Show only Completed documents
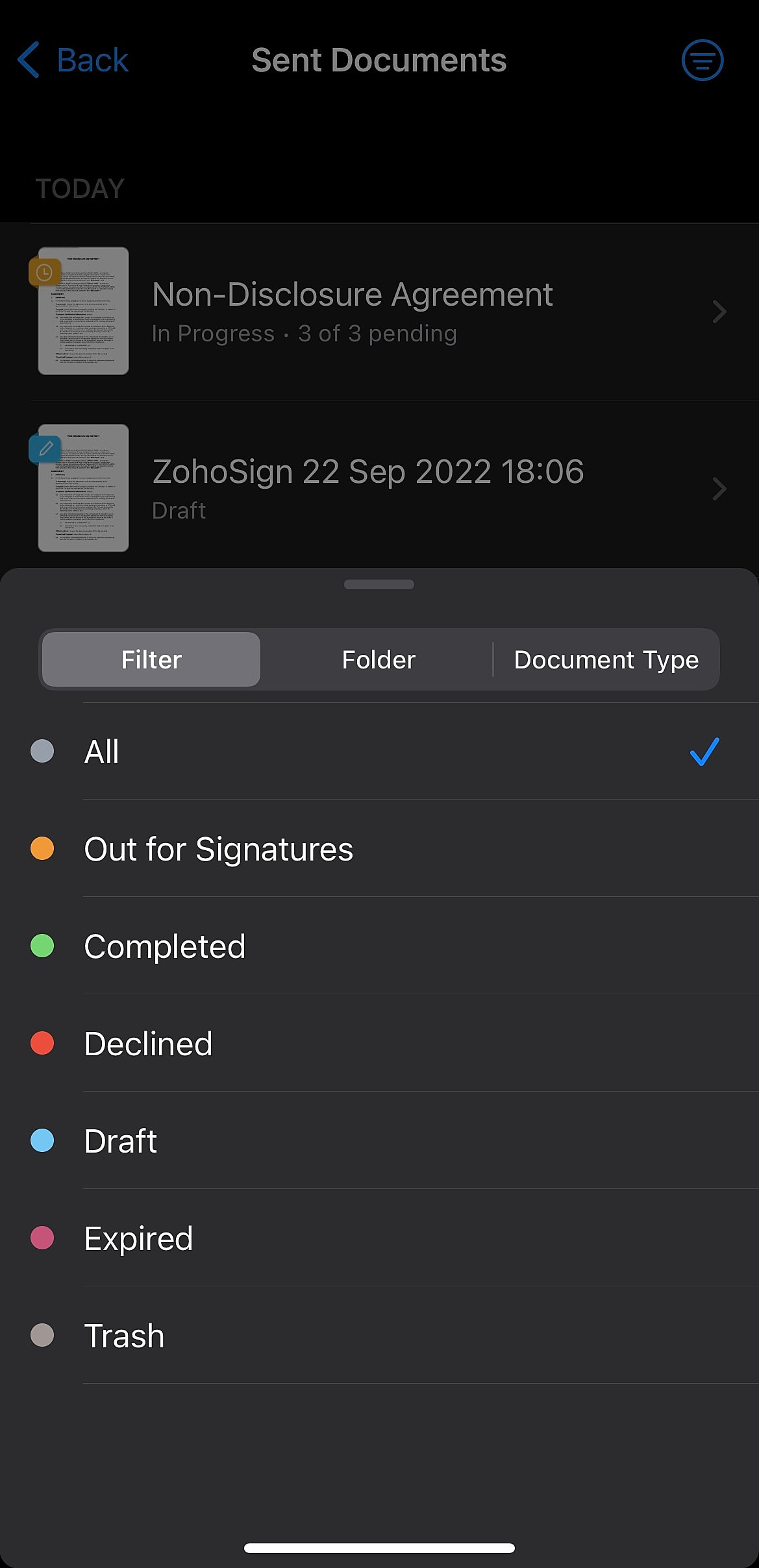This screenshot has width=759, height=1568. click(x=379, y=946)
